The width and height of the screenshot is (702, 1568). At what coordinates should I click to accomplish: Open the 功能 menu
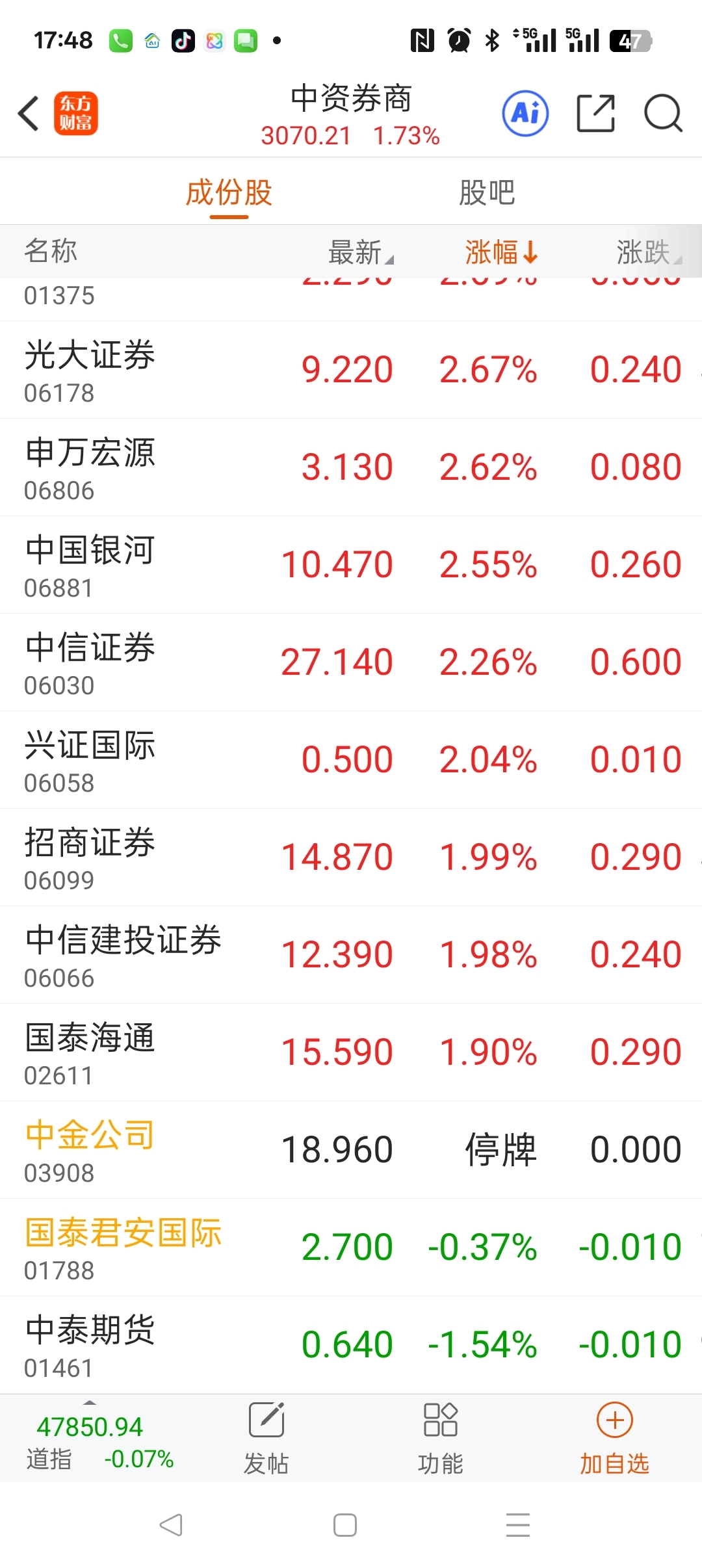[440, 1439]
